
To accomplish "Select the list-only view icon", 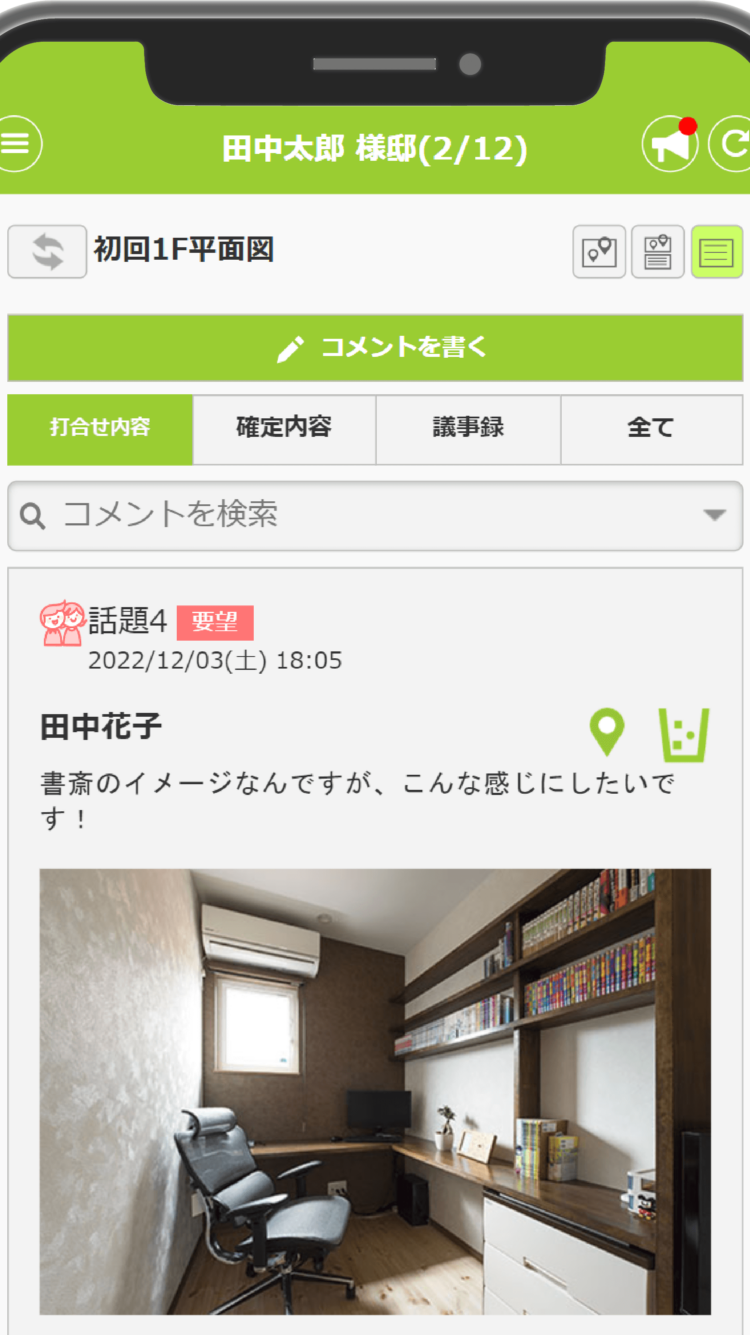I will point(716,252).
